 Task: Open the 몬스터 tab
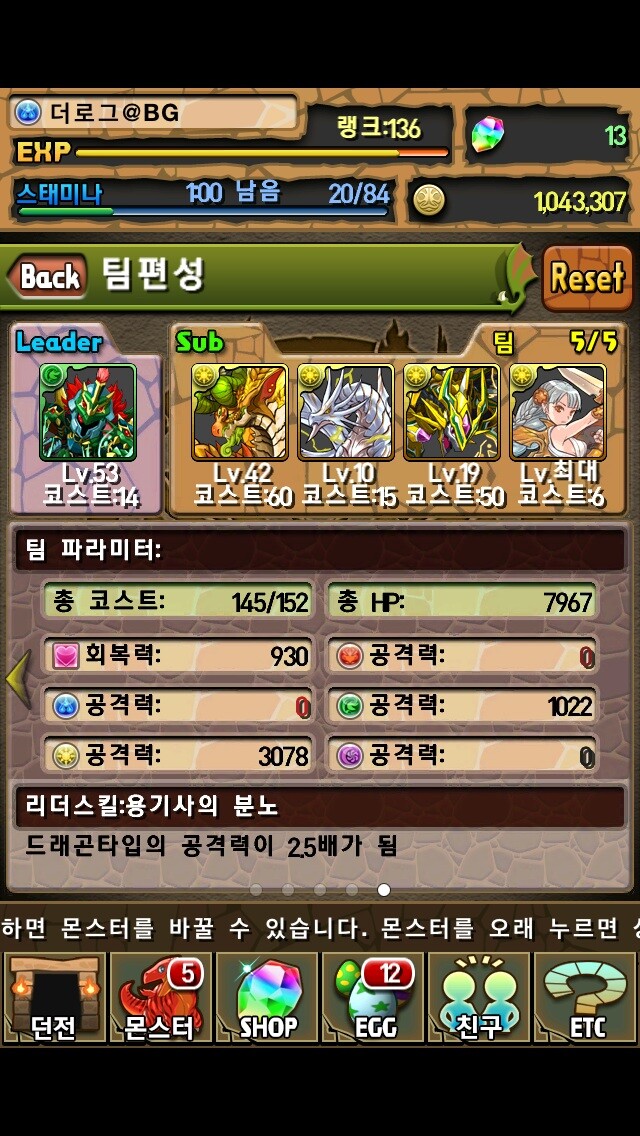[160, 997]
